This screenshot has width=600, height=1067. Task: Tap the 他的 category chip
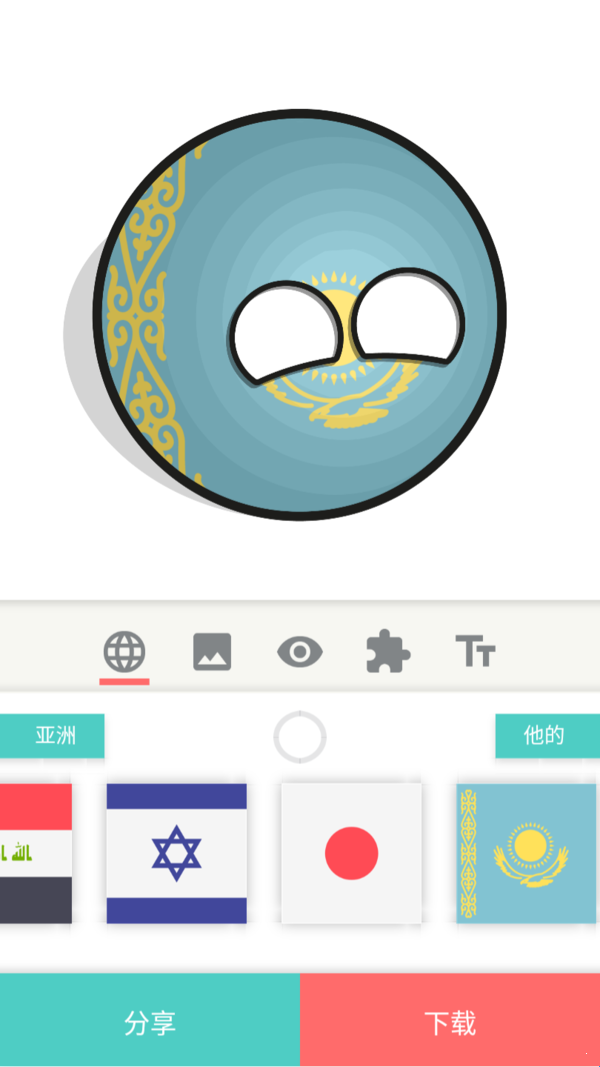[x=545, y=736]
